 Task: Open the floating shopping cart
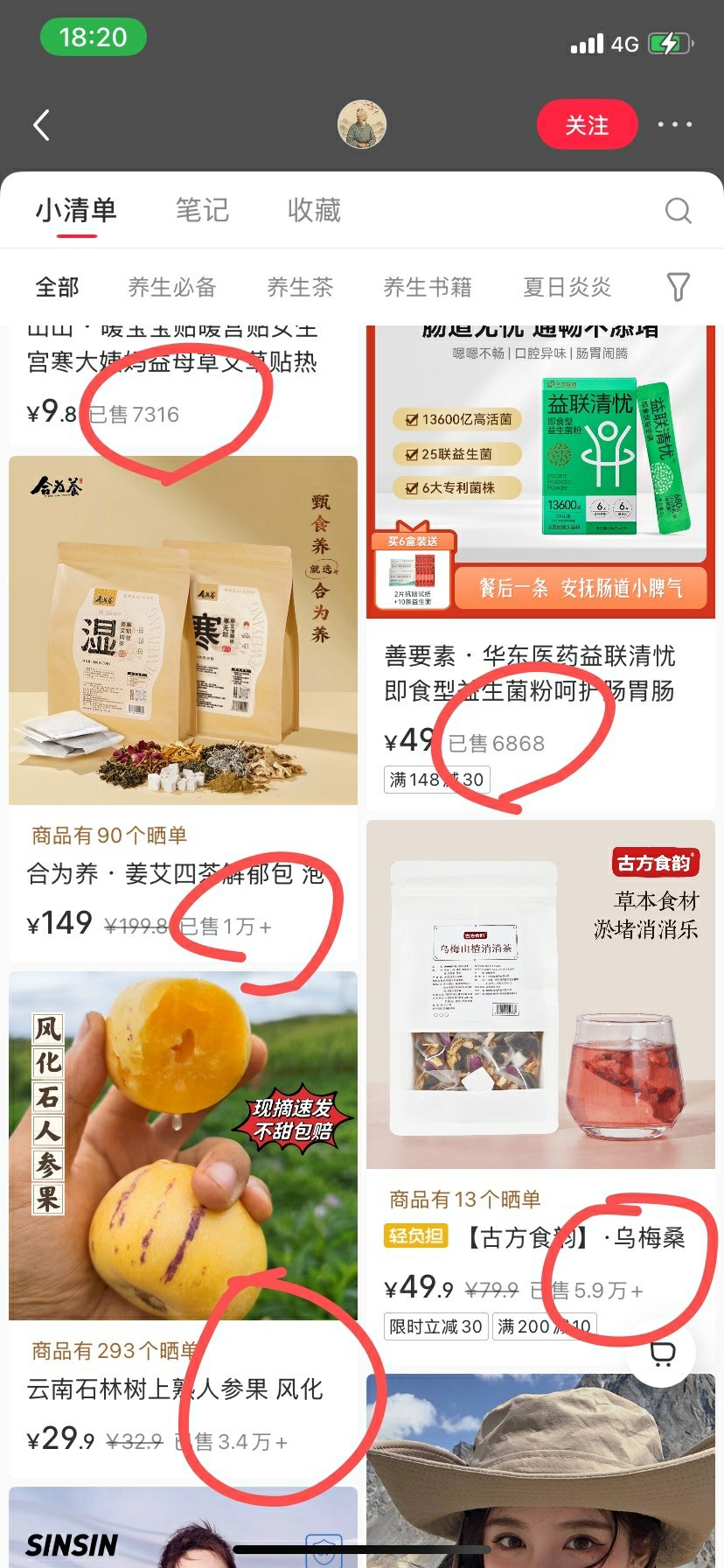[x=662, y=1354]
